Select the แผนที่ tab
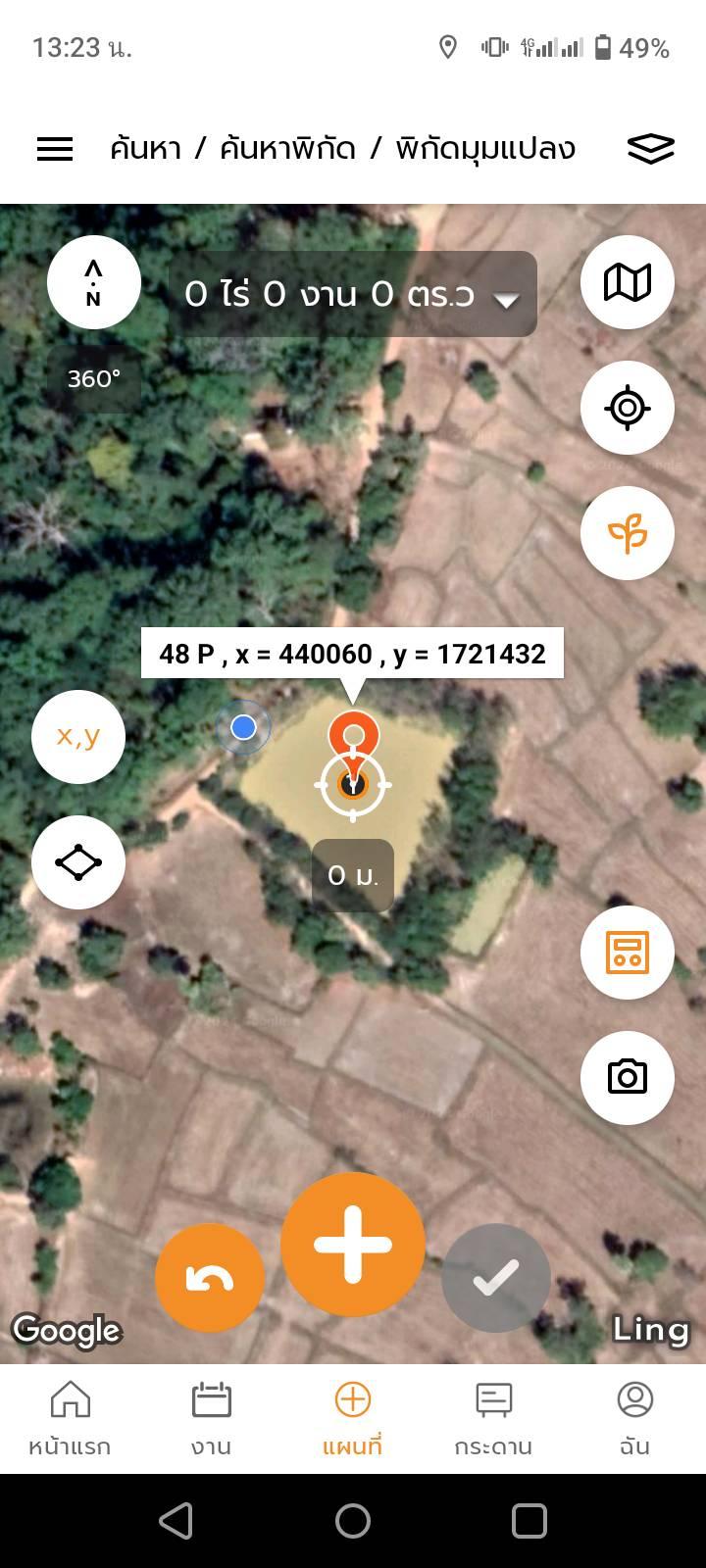The width and height of the screenshot is (706, 1568). click(352, 1418)
